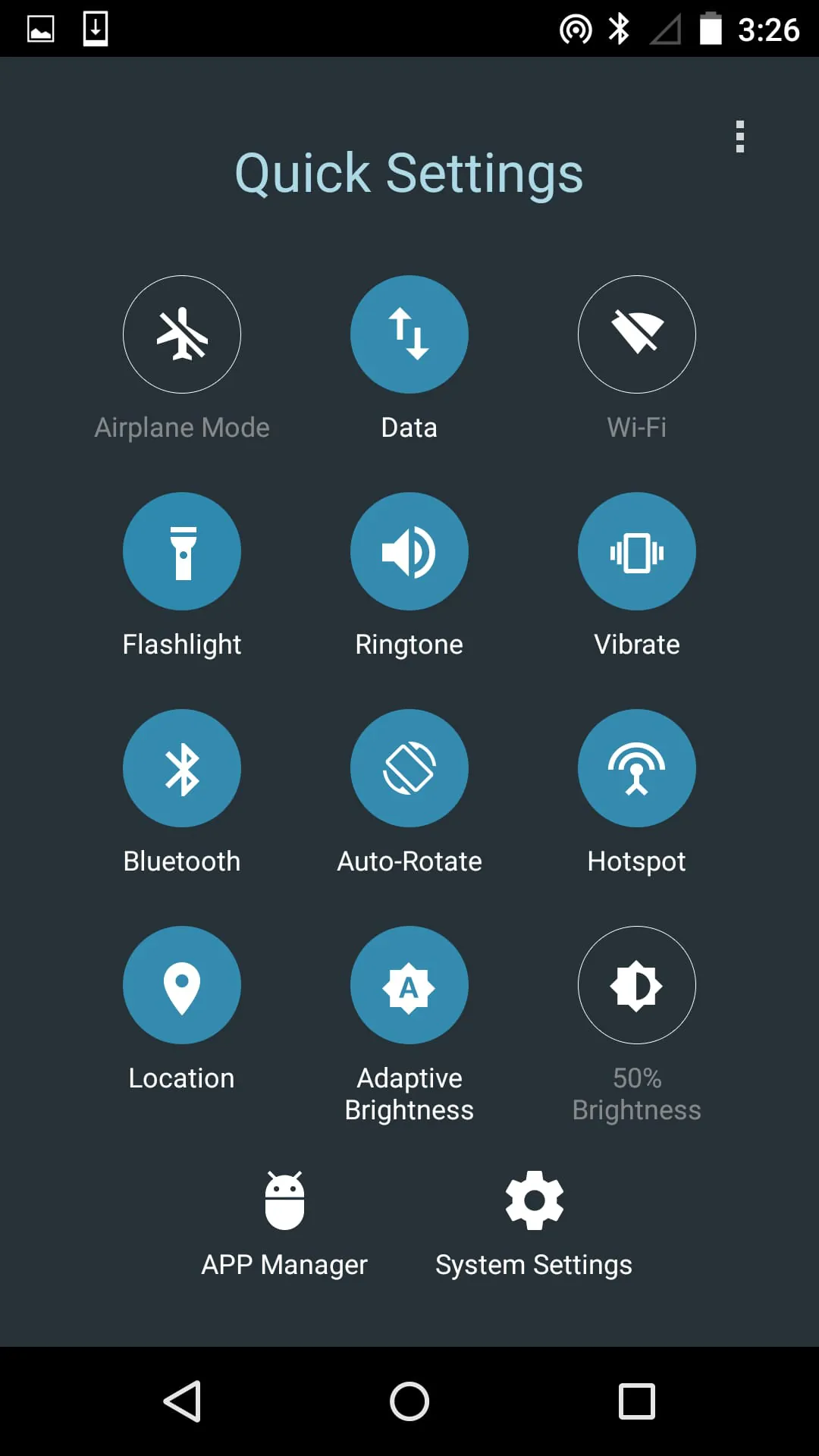819x1456 pixels.
Task: Toggle Bluetooth off
Action: click(182, 768)
